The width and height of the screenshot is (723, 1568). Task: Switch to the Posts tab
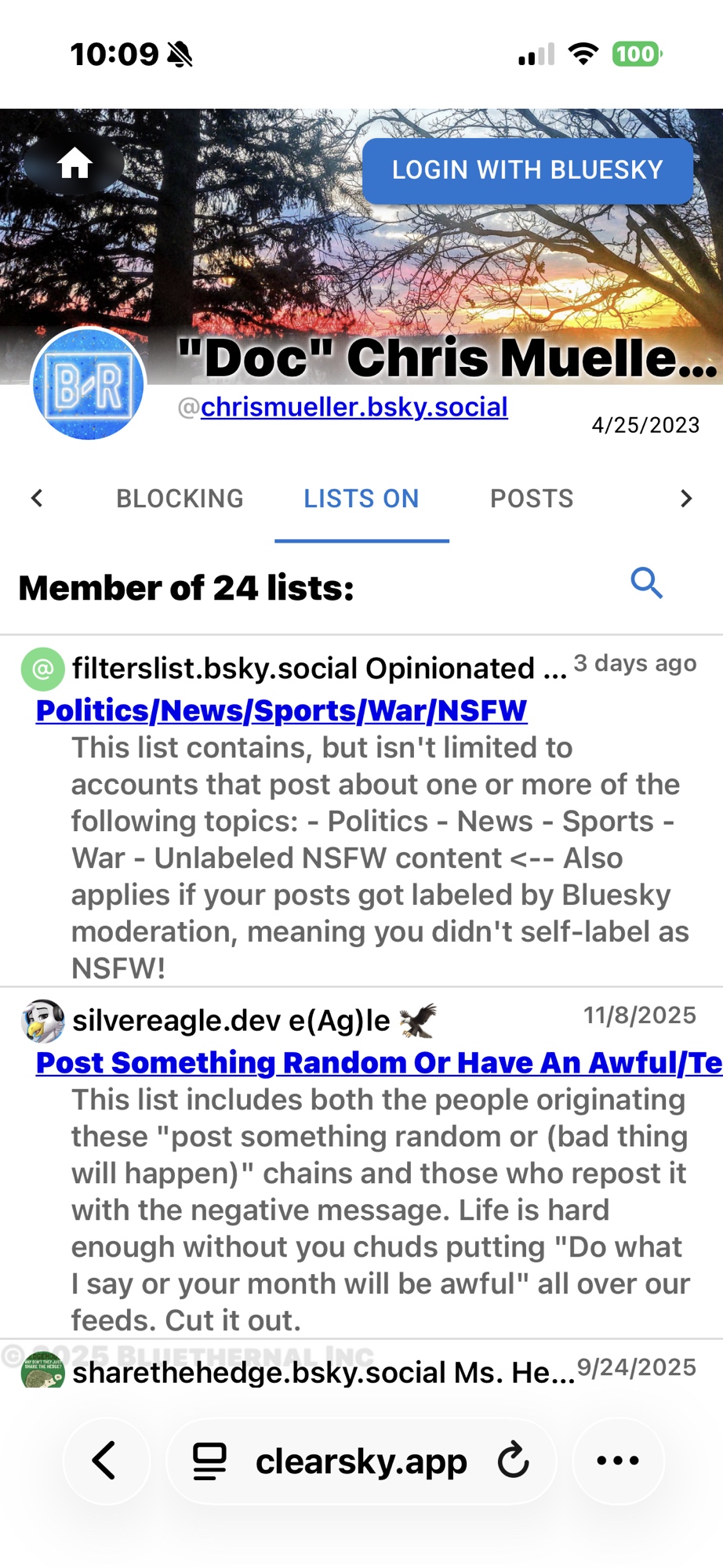(x=532, y=499)
